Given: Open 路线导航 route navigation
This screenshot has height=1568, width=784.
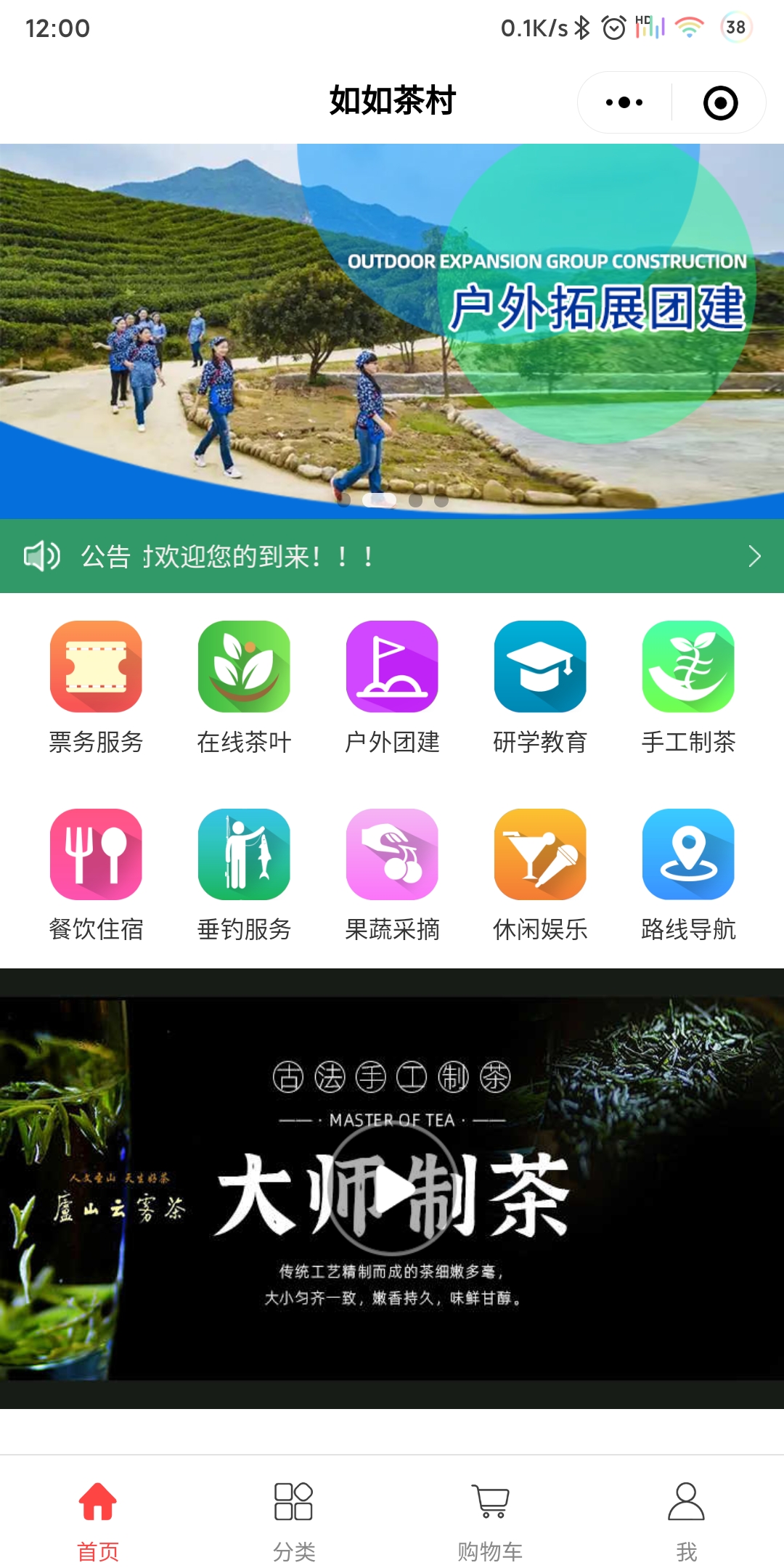Looking at the screenshot, I should tap(688, 874).
